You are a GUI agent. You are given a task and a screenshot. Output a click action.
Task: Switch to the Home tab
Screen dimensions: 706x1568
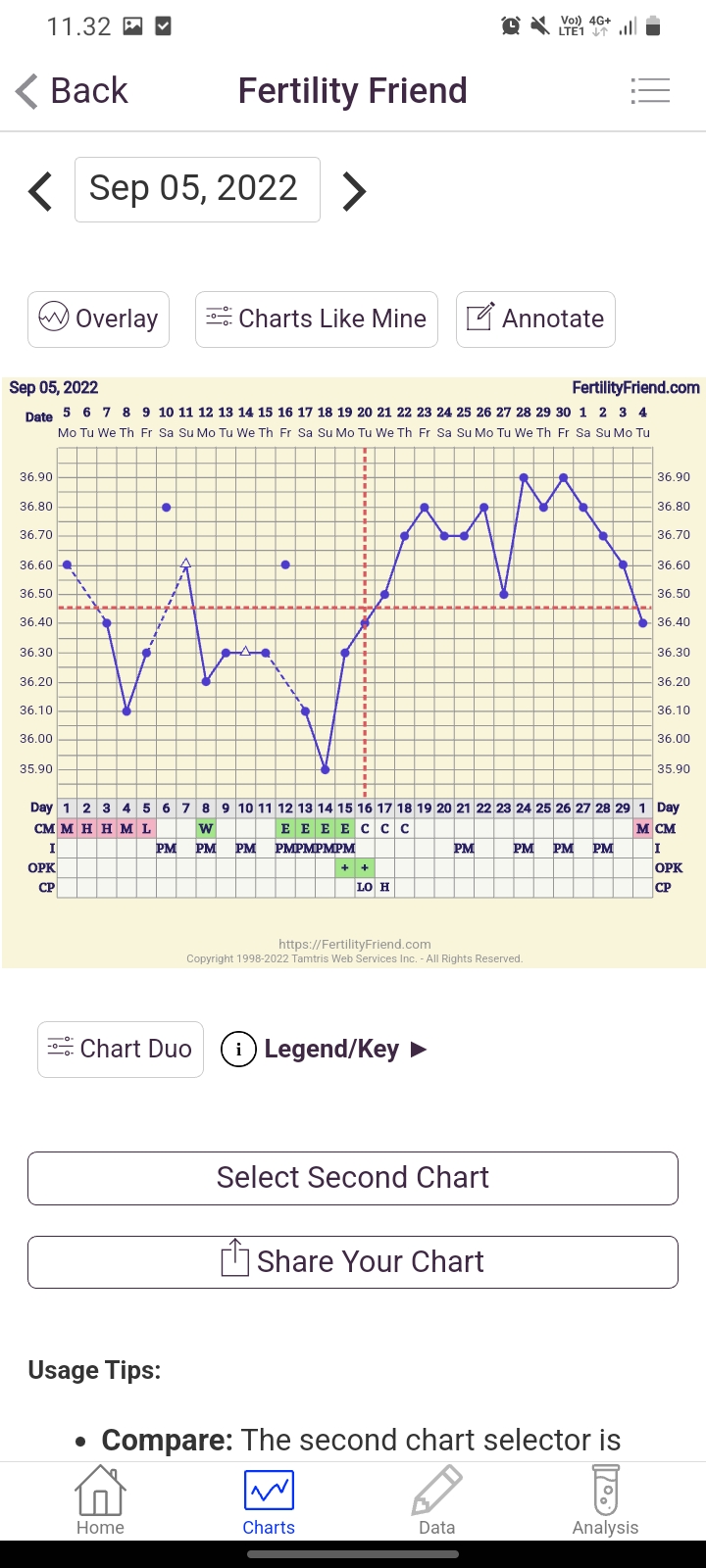pos(100,1501)
